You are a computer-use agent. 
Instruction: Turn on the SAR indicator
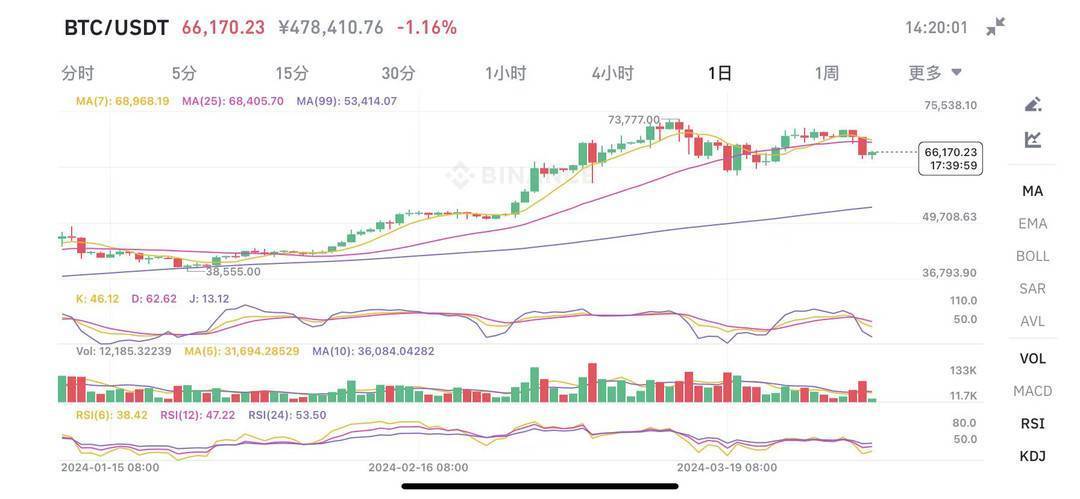click(1033, 288)
